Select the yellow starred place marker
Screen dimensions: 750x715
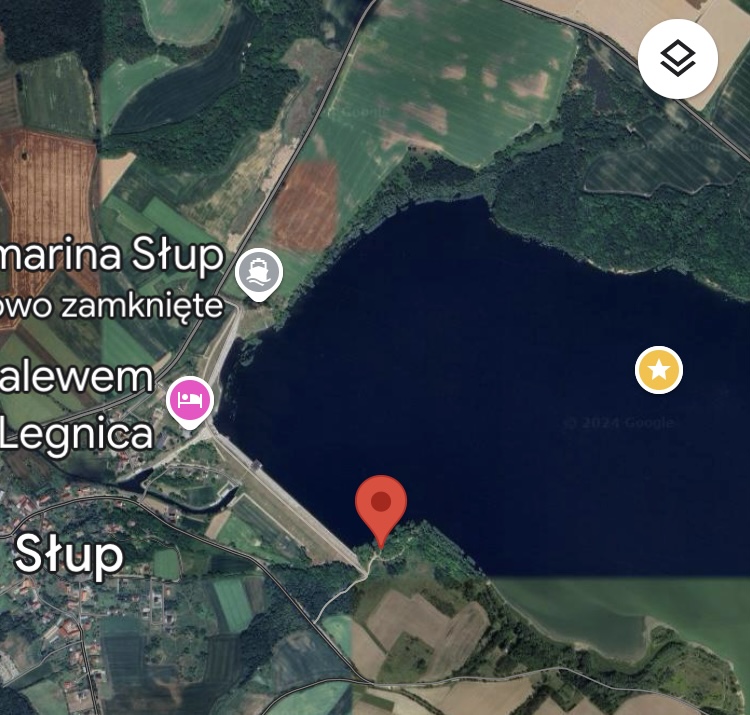(659, 371)
